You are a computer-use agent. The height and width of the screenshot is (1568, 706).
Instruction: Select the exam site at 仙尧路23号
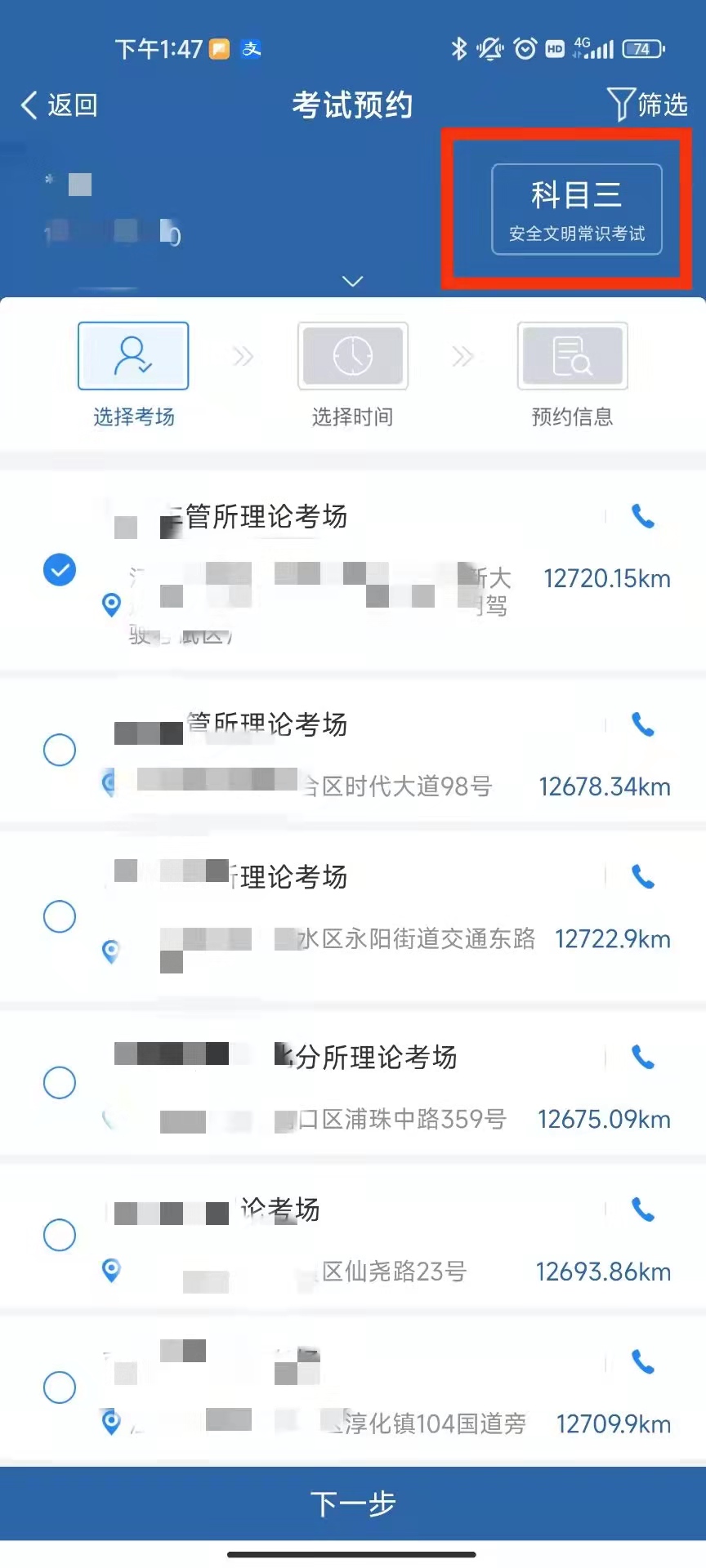coord(60,1235)
